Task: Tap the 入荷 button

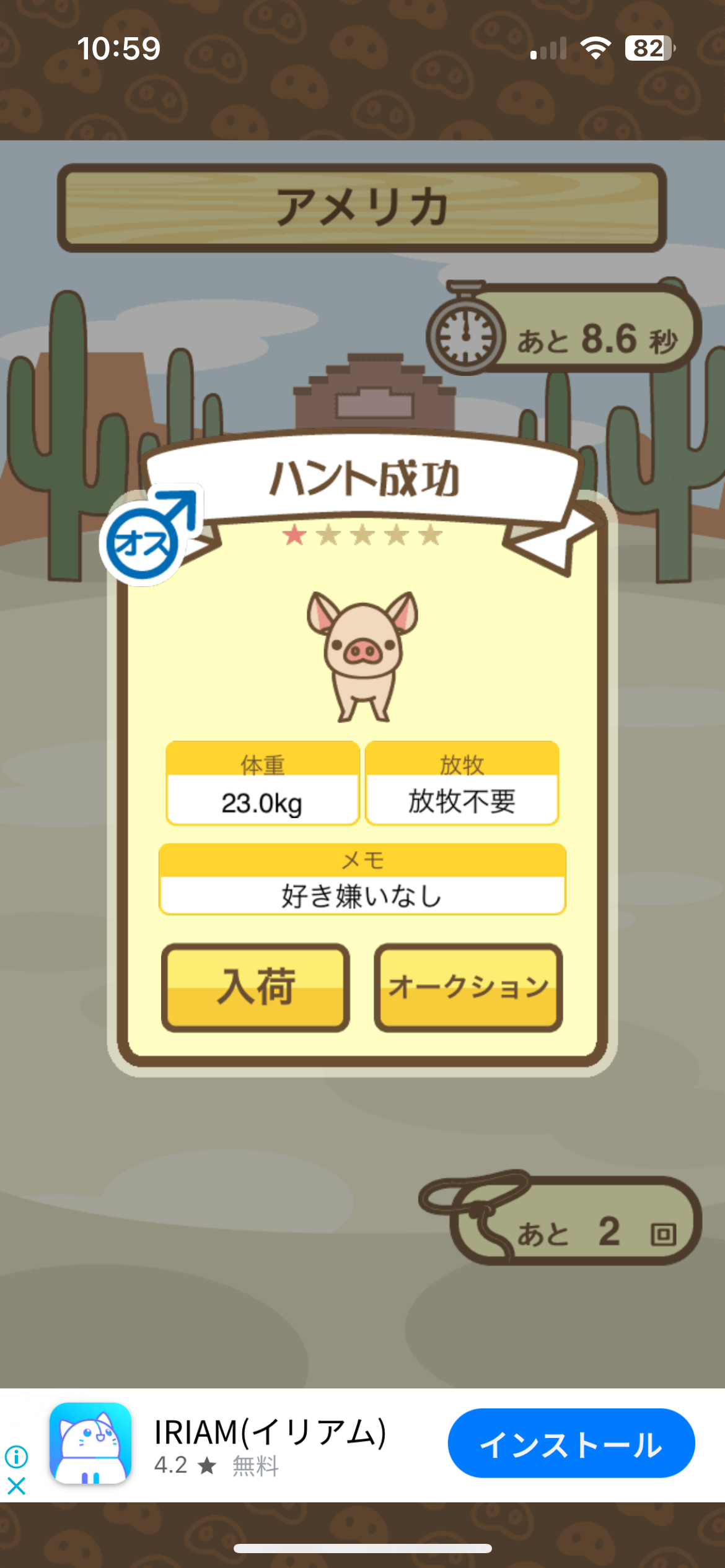Action: point(255,987)
